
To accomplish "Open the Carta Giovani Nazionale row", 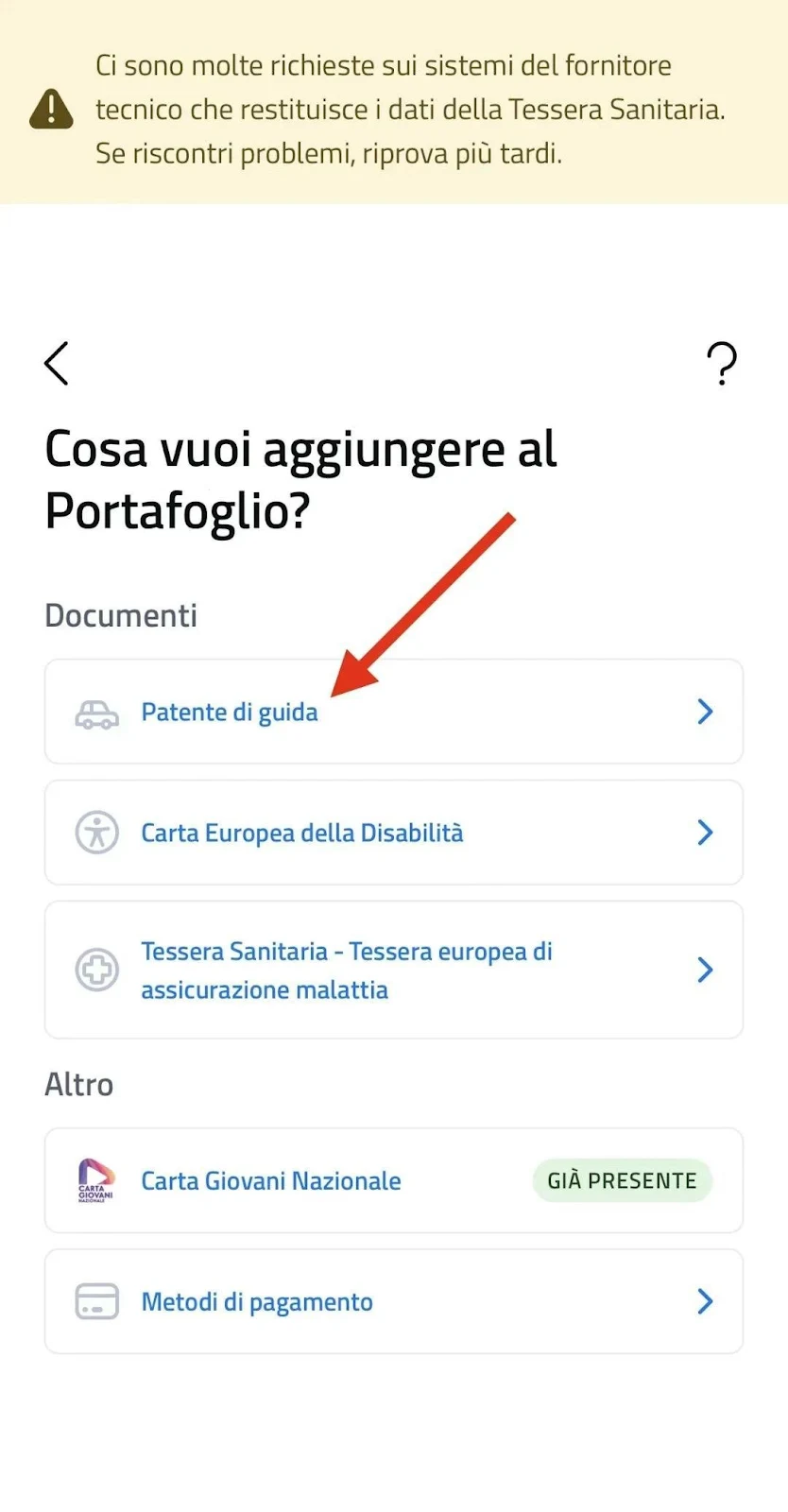I will pyautogui.click(x=394, y=1180).
